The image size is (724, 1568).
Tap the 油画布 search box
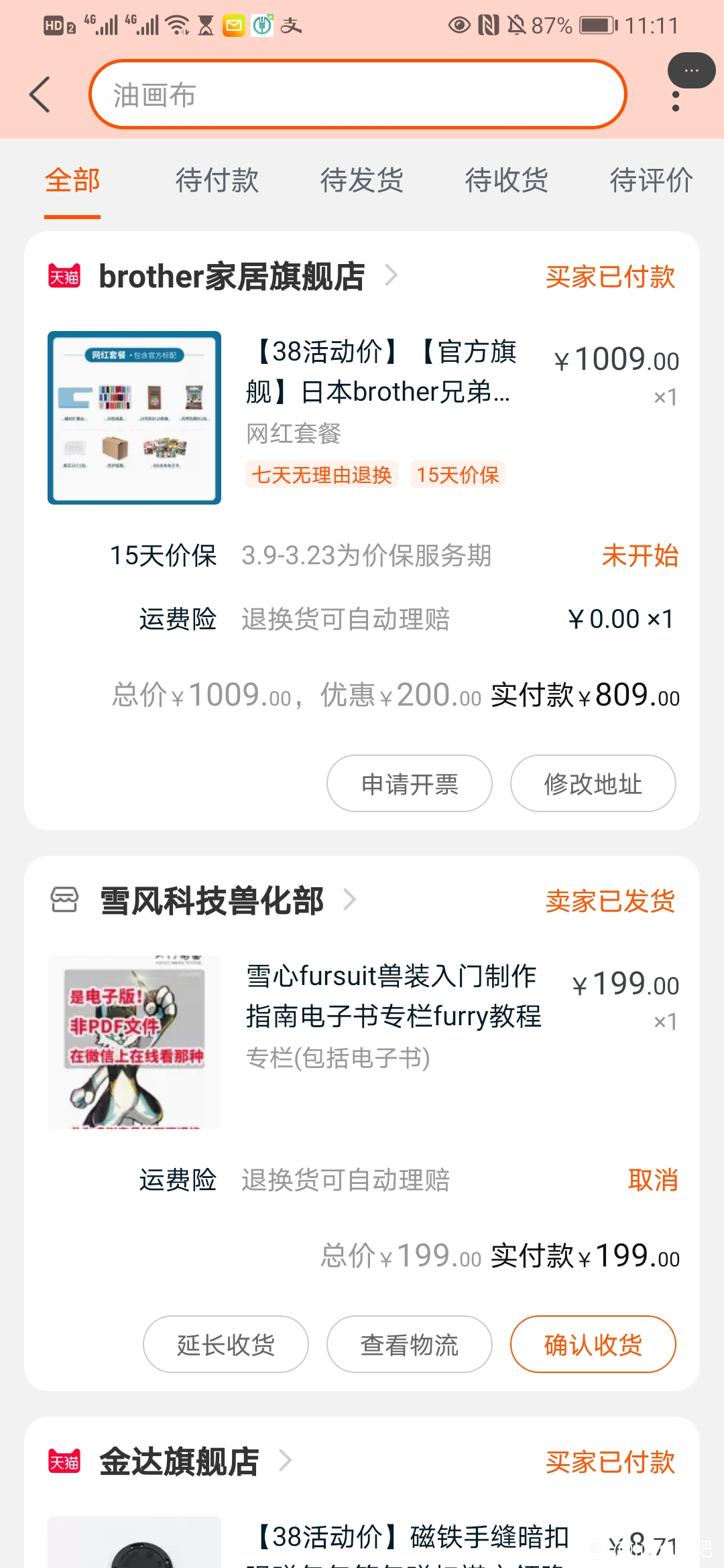click(357, 94)
